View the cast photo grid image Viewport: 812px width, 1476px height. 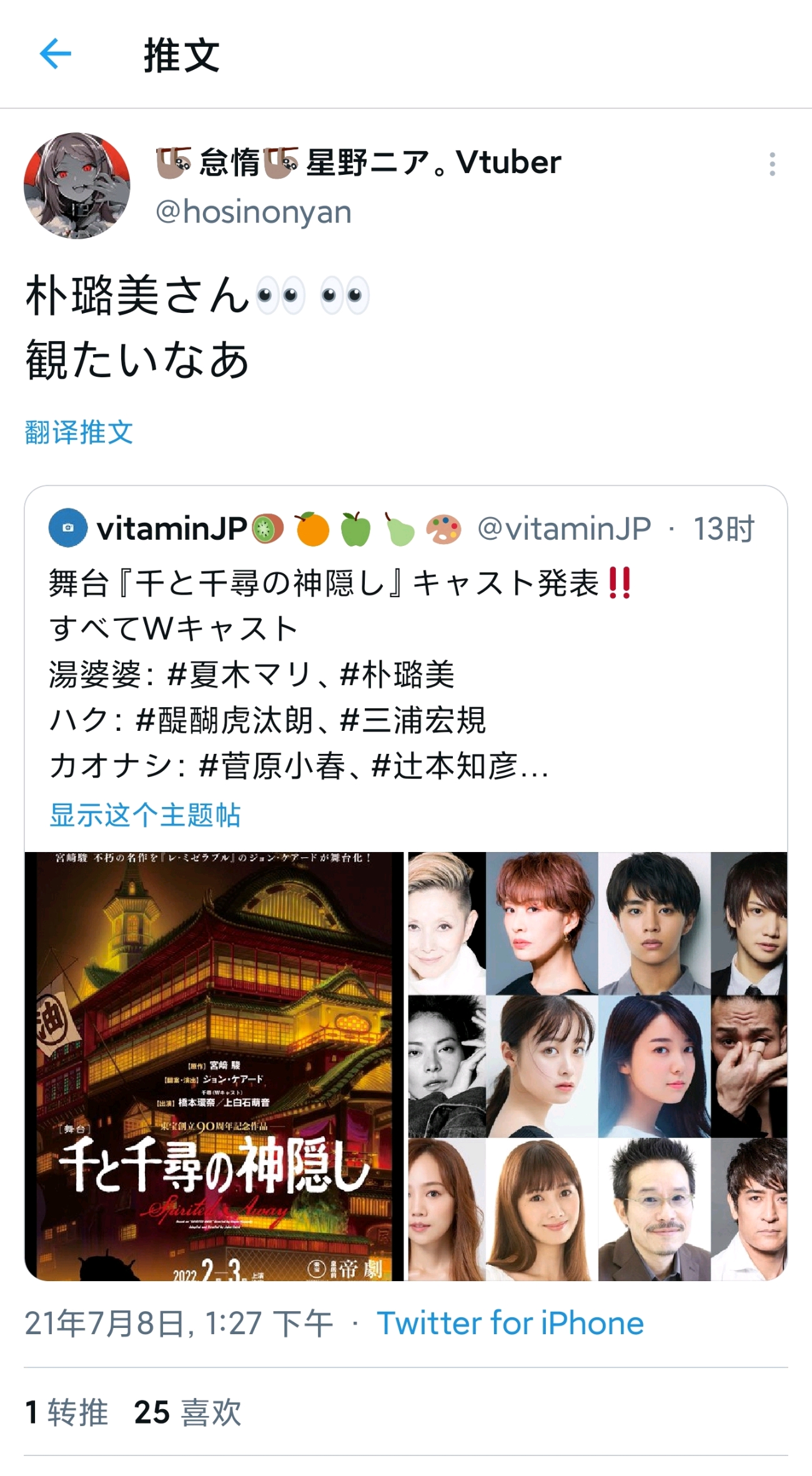tap(597, 1065)
